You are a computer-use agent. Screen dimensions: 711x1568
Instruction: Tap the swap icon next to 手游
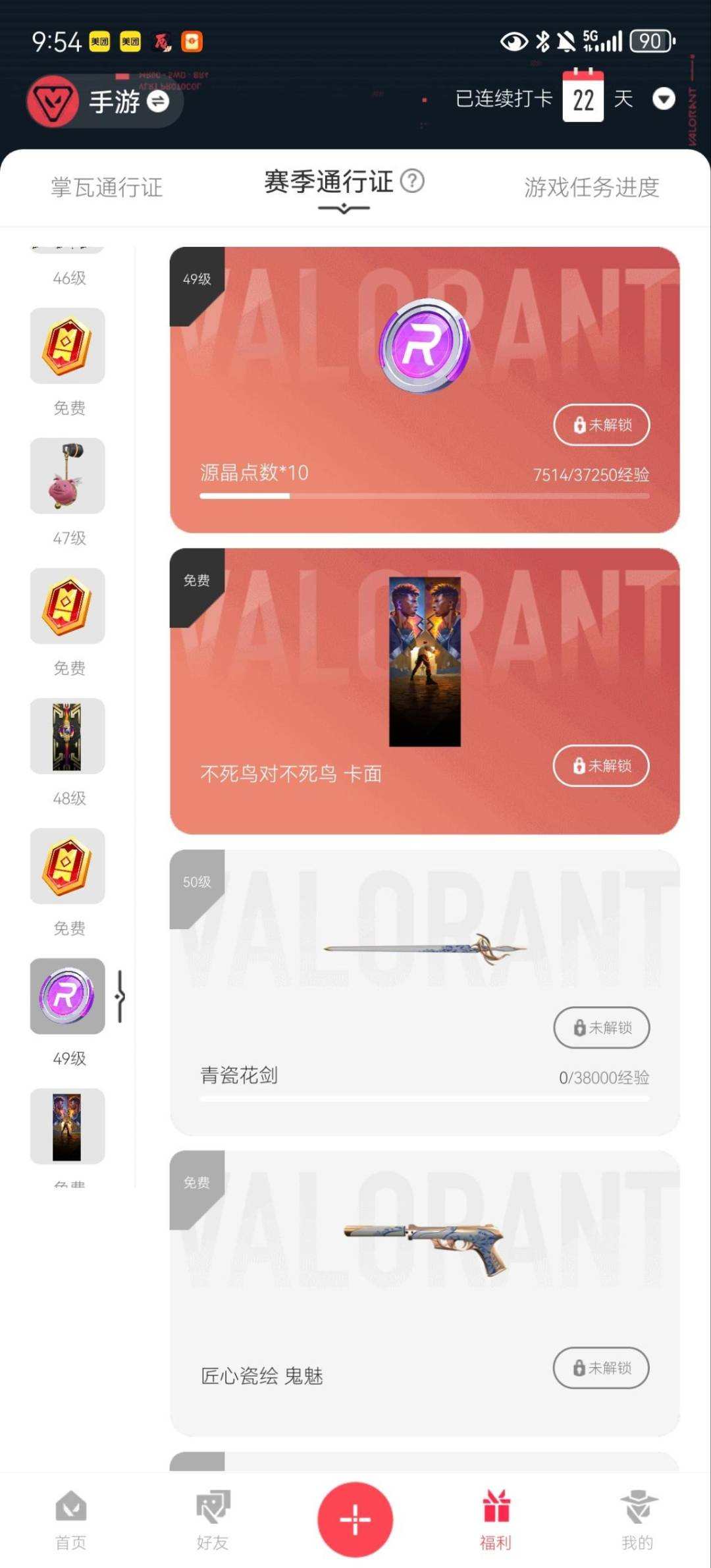pos(156,101)
